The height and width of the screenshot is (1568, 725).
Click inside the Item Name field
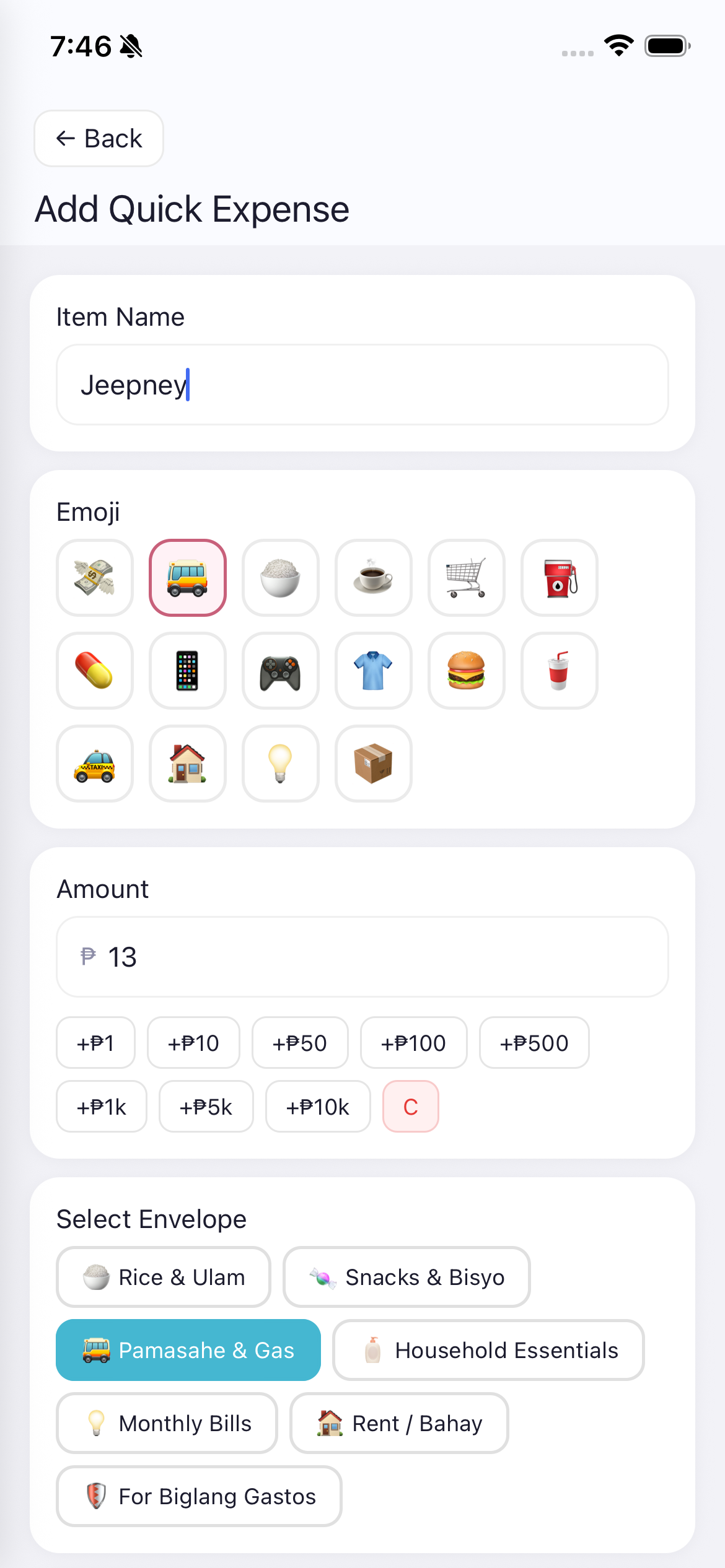click(362, 384)
